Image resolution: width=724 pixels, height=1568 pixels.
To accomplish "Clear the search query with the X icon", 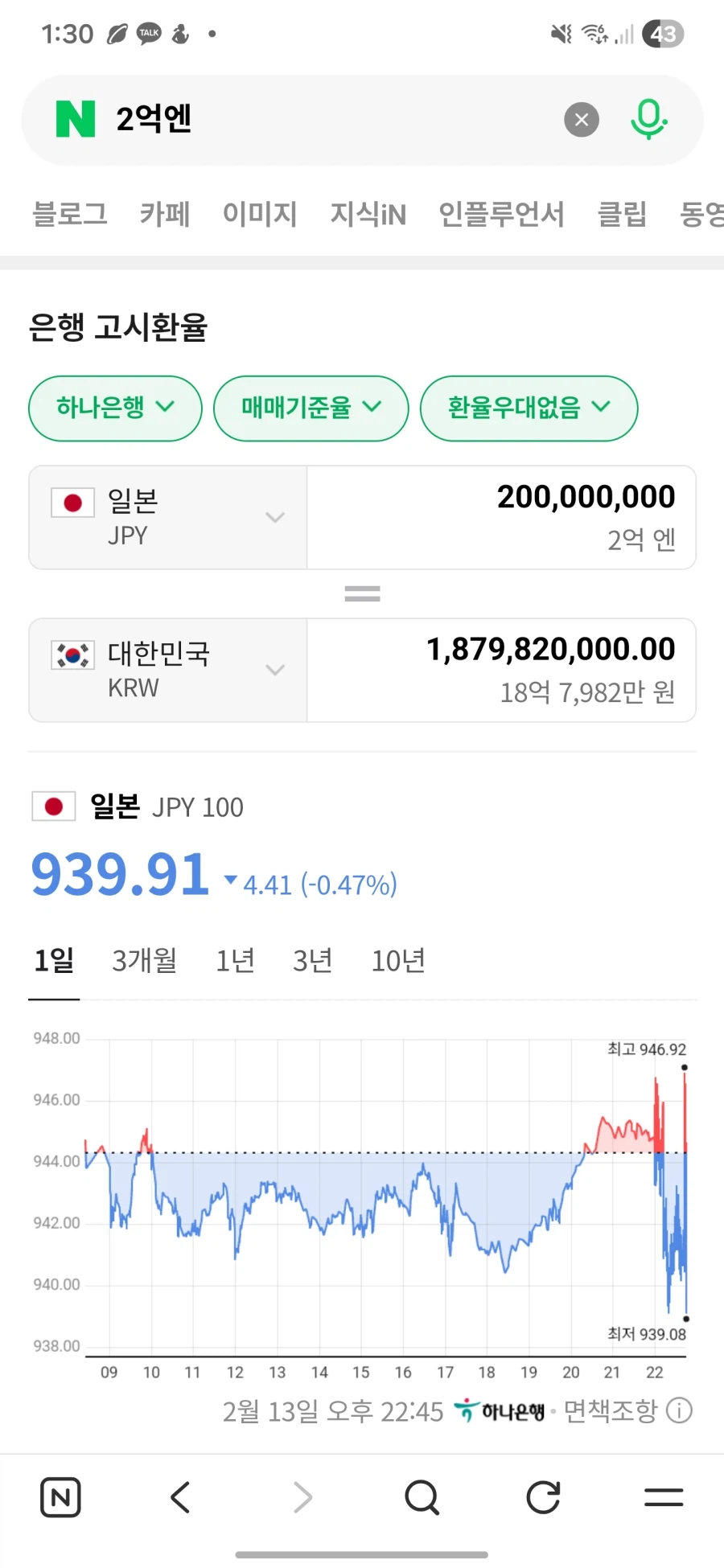I will coord(581,119).
